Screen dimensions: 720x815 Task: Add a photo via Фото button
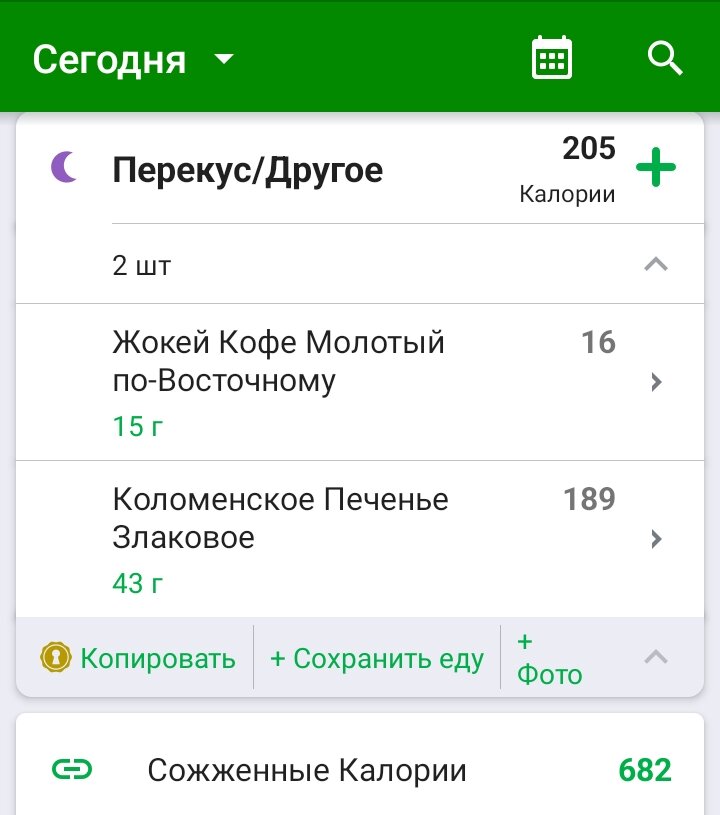548,658
